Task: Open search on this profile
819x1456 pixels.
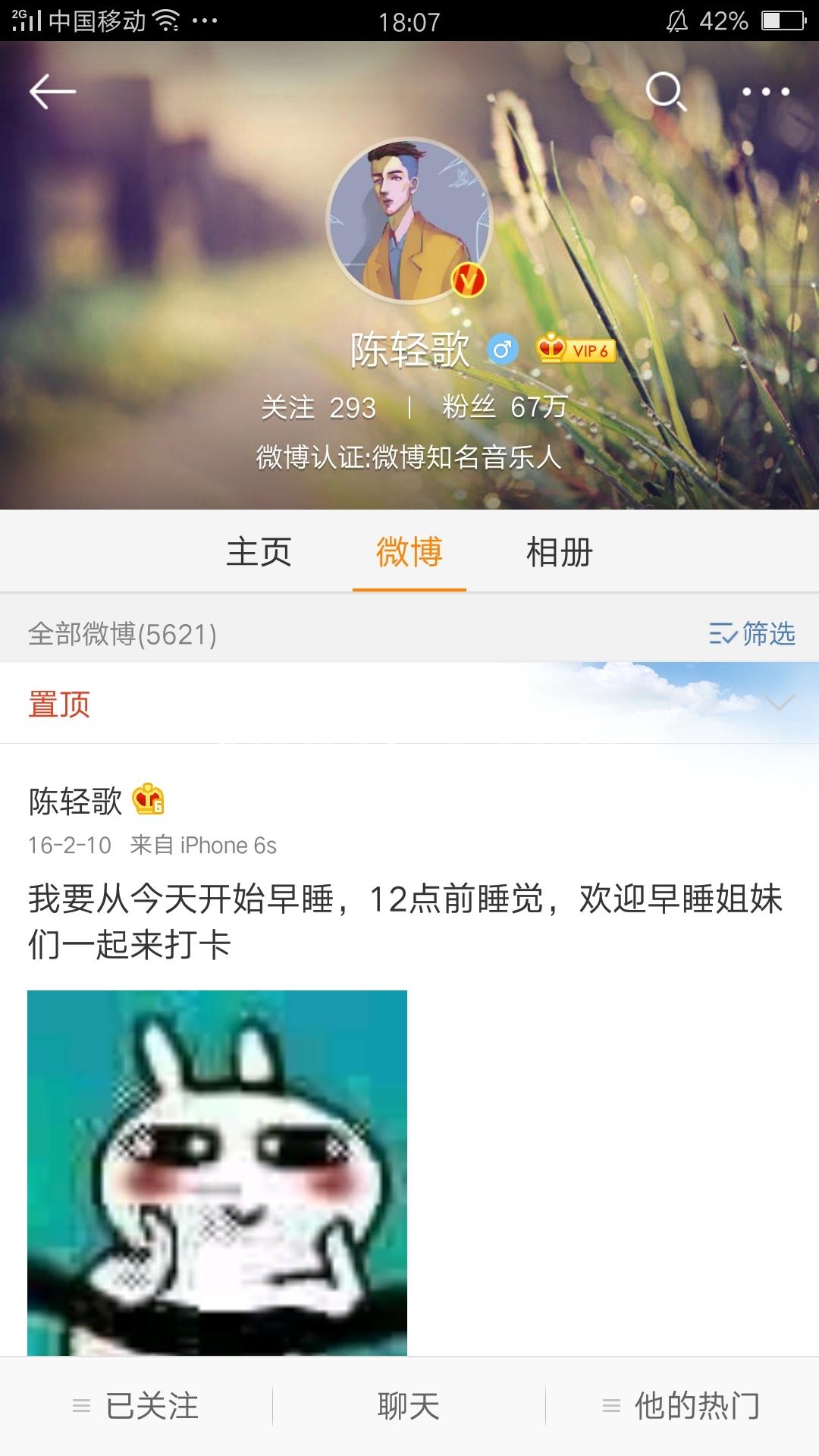Action: point(666,92)
